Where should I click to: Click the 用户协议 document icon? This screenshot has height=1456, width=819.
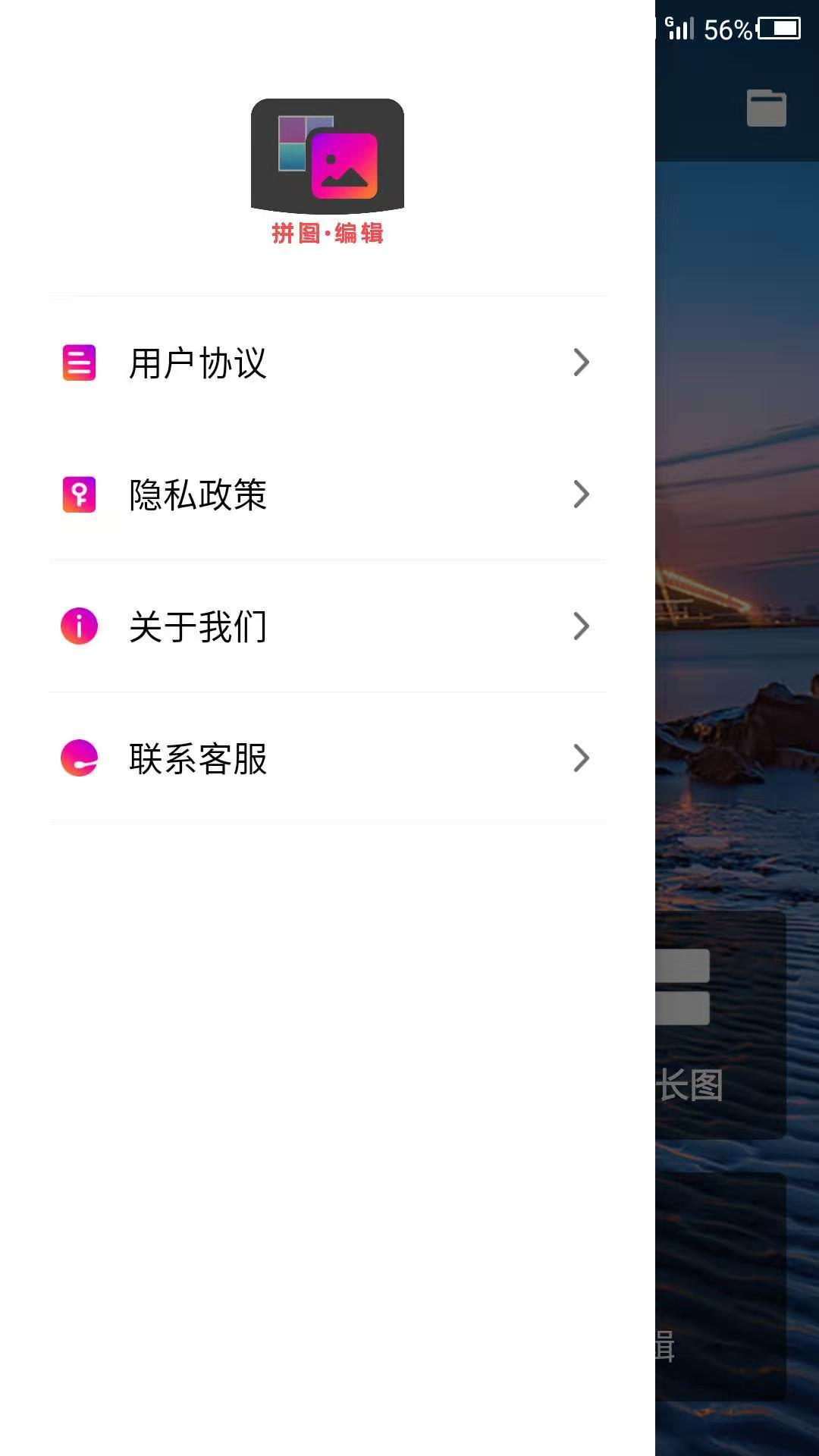(79, 364)
